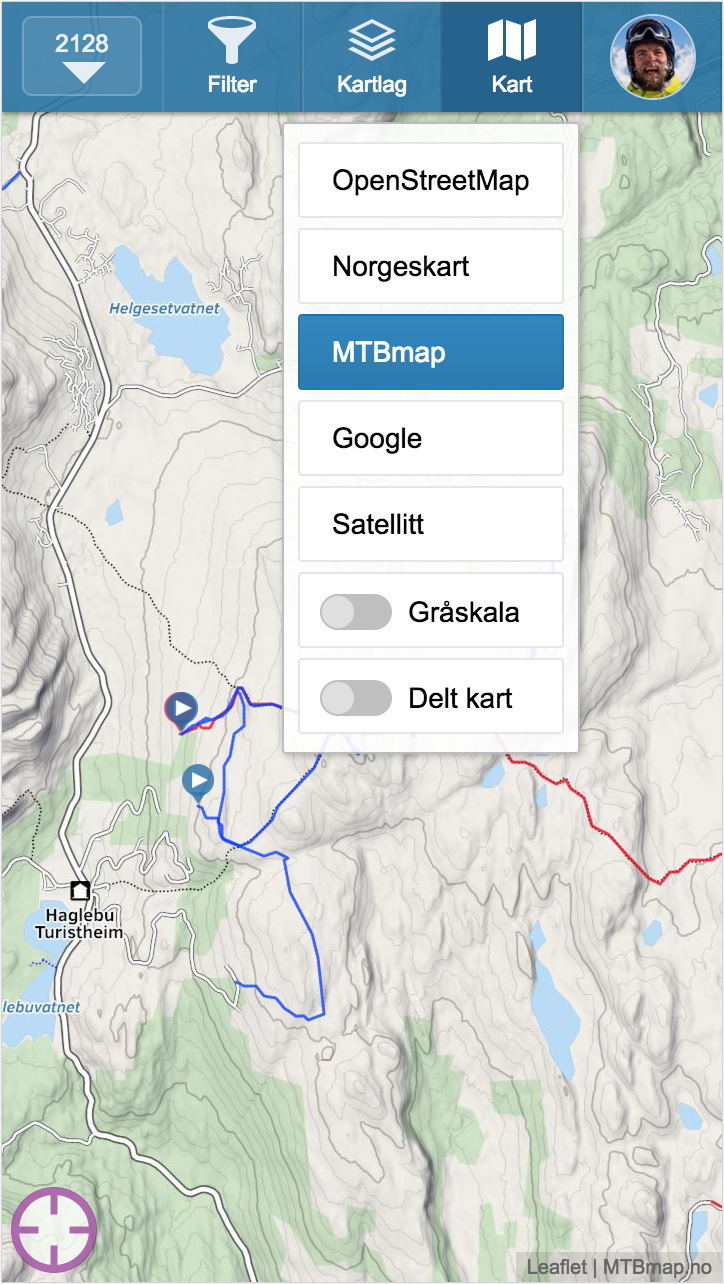
Task: Switch base map to Norgeskart
Action: point(430,267)
